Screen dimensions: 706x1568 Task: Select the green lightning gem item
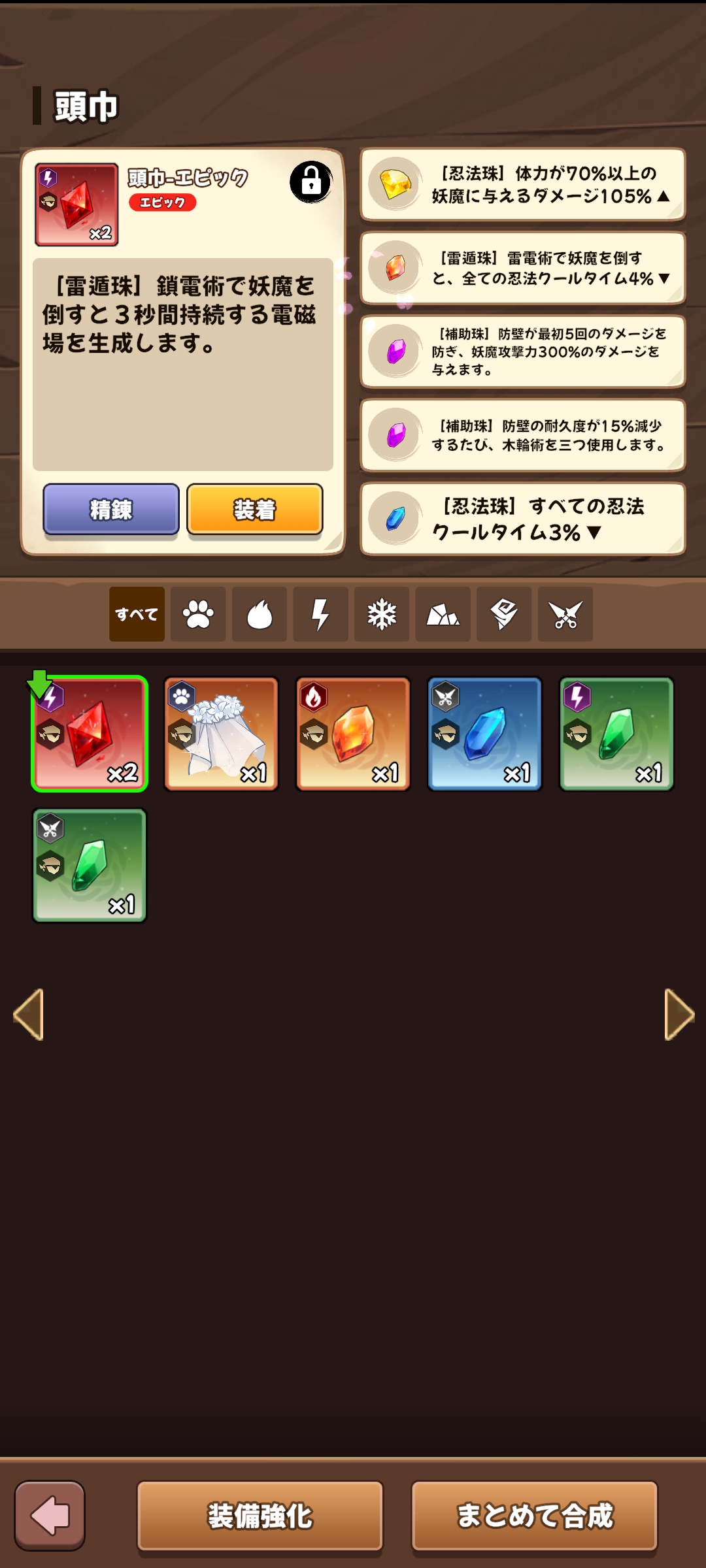(x=616, y=734)
